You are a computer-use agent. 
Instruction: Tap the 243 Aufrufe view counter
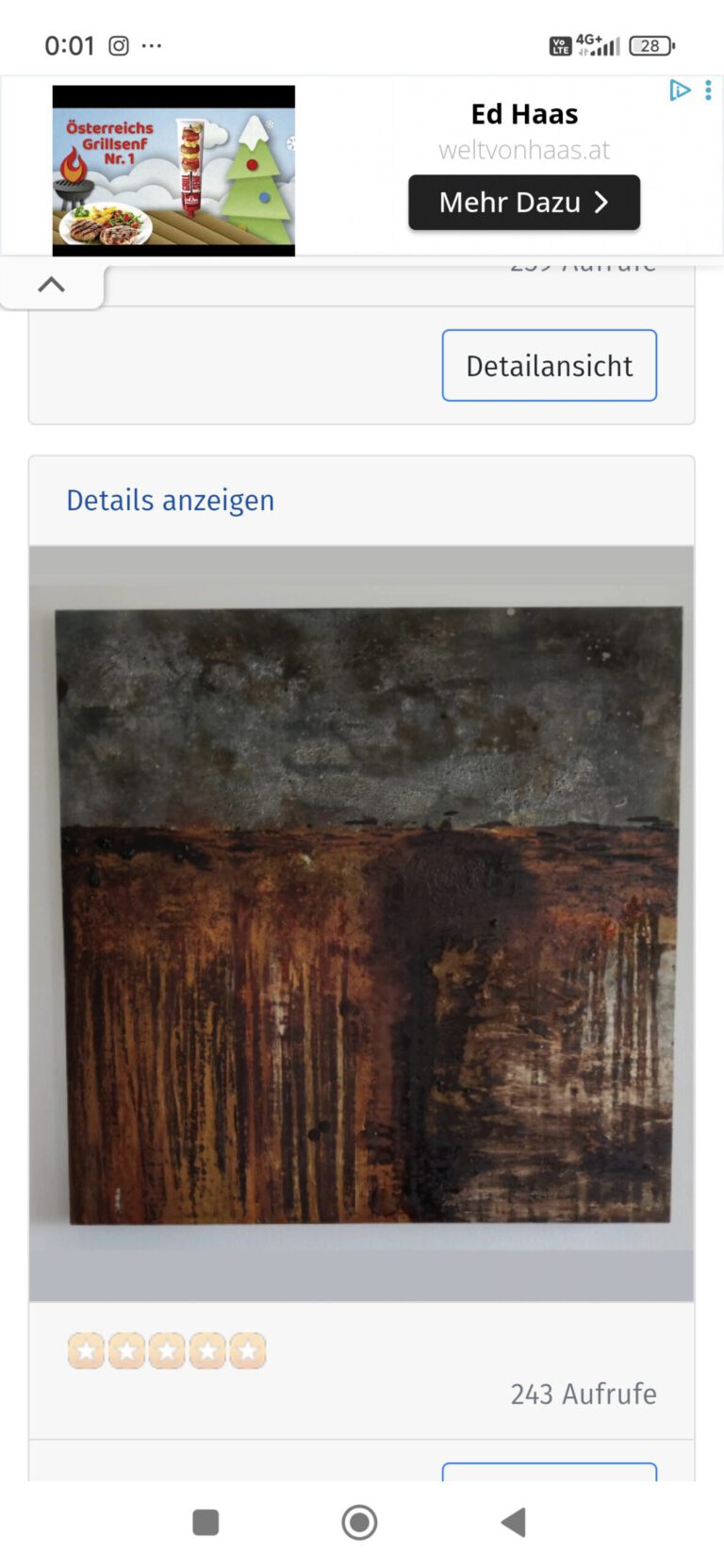tap(583, 1394)
